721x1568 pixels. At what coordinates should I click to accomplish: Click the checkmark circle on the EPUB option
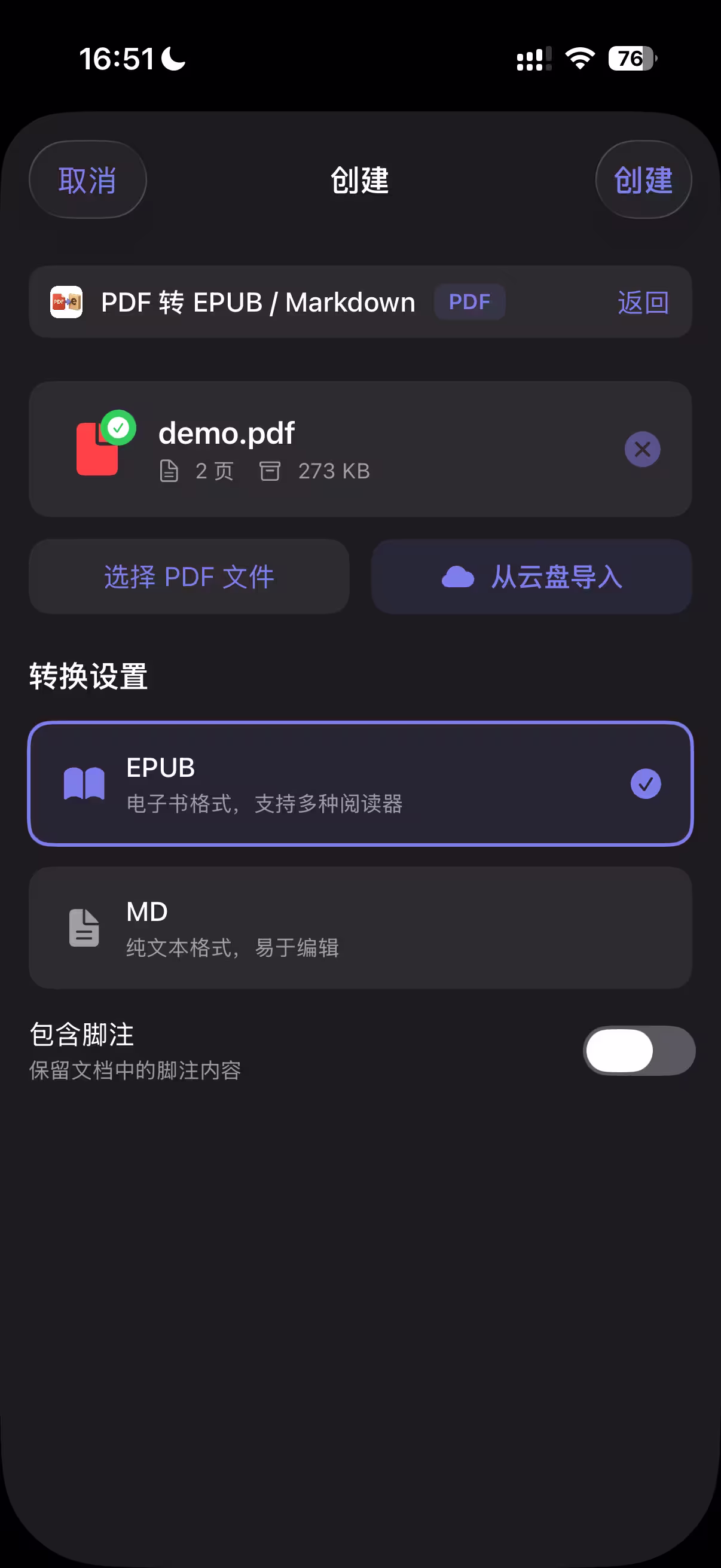[x=646, y=784]
